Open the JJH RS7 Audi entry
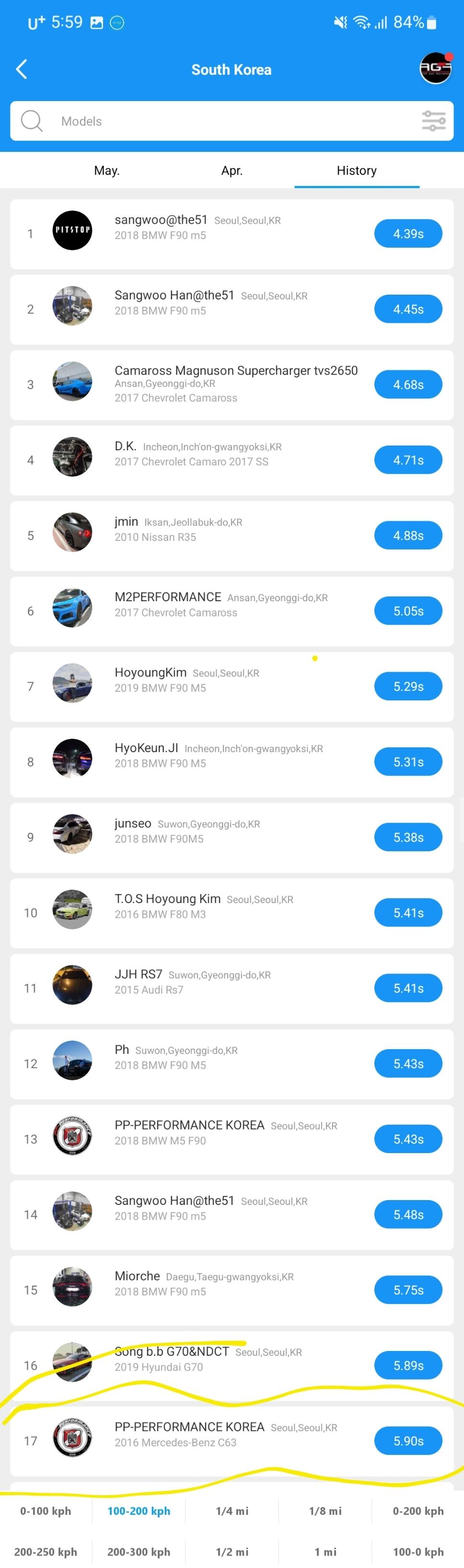This screenshot has height=1568, width=464. 232,988
